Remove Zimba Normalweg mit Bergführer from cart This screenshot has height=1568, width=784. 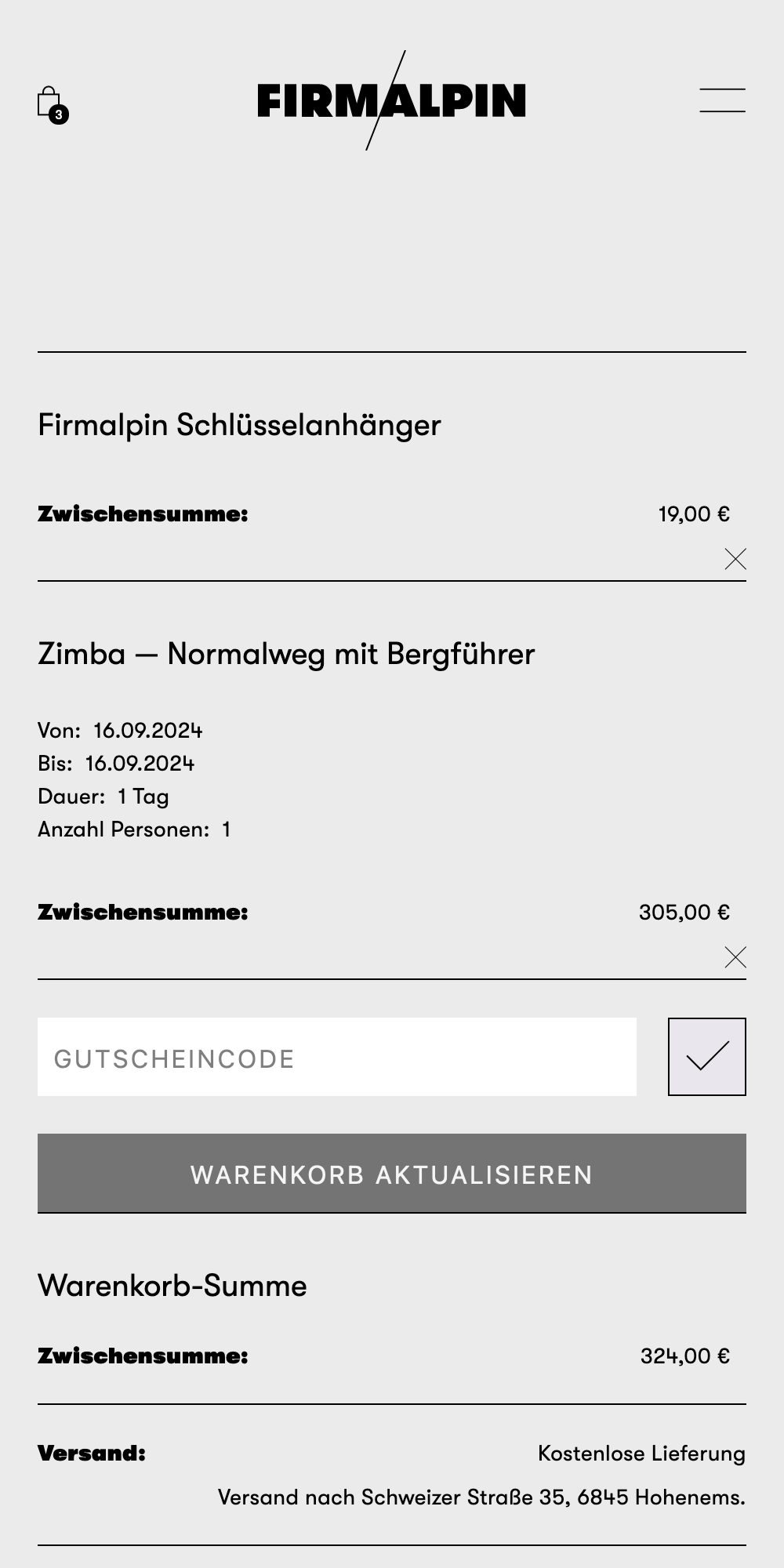(x=735, y=957)
